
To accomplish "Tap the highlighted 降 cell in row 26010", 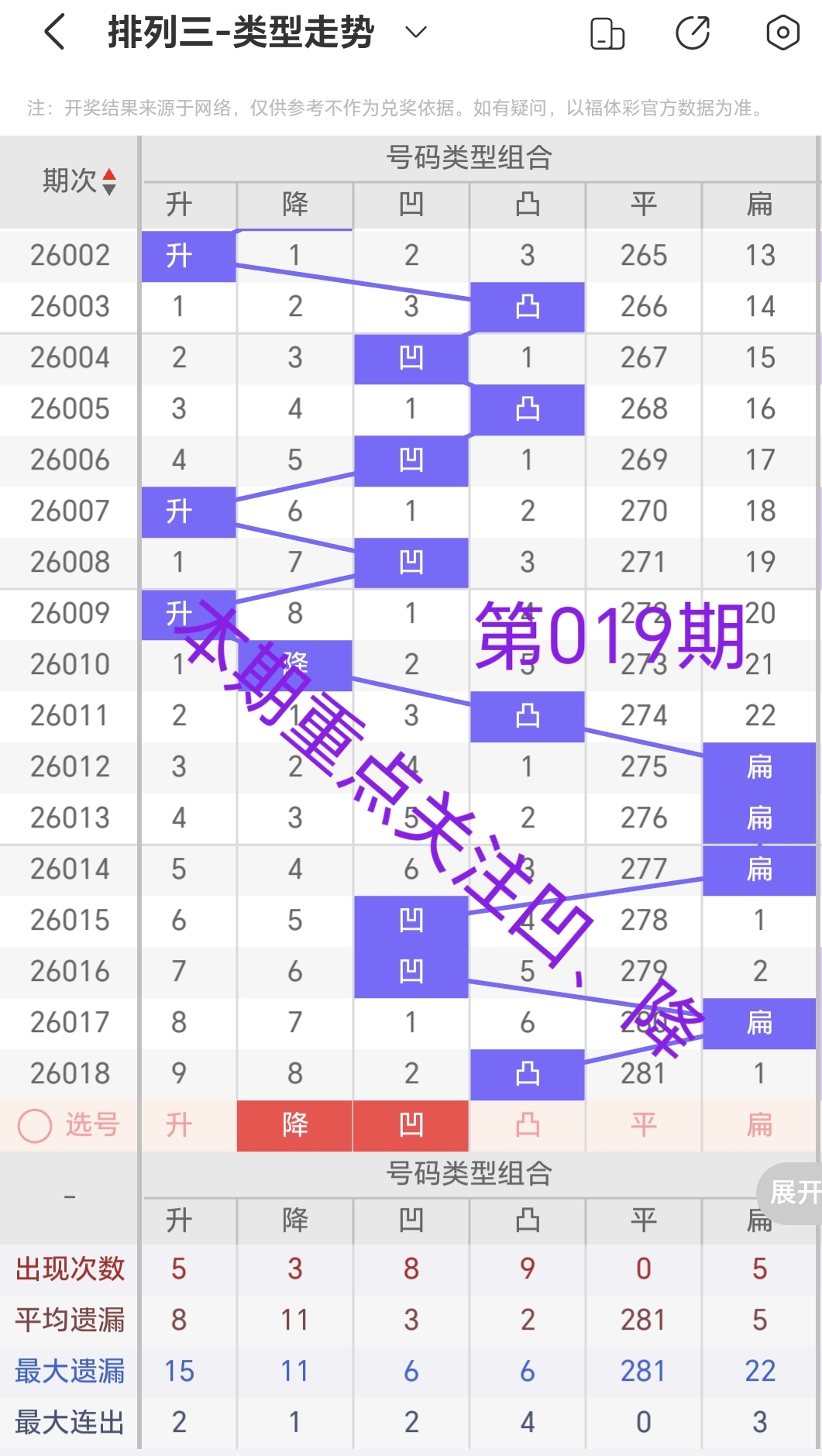I will click(294, 664).
